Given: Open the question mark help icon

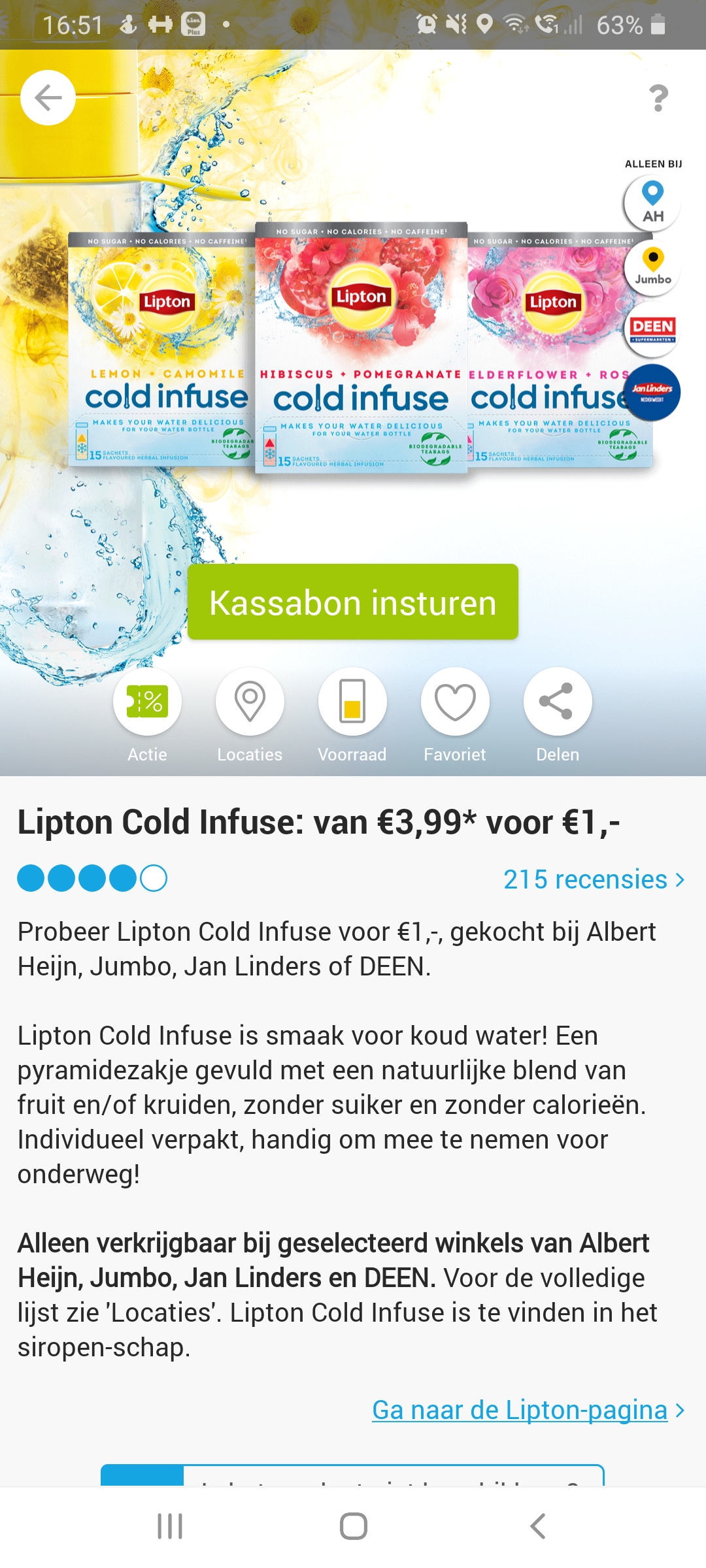Looking at the screenshot, I should point(658,99).
